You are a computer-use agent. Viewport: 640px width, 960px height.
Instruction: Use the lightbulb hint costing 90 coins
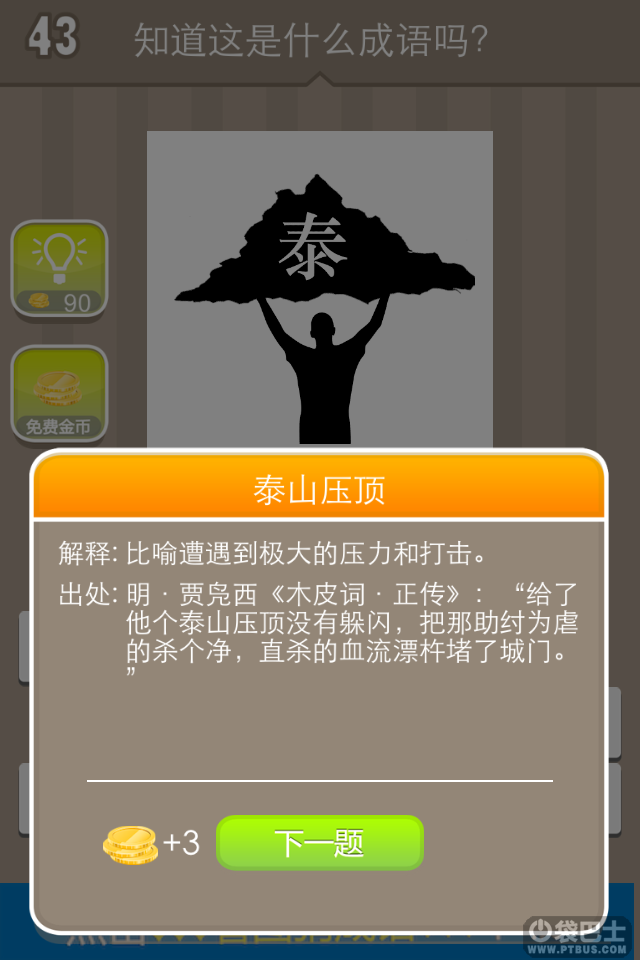click(59, 269)
